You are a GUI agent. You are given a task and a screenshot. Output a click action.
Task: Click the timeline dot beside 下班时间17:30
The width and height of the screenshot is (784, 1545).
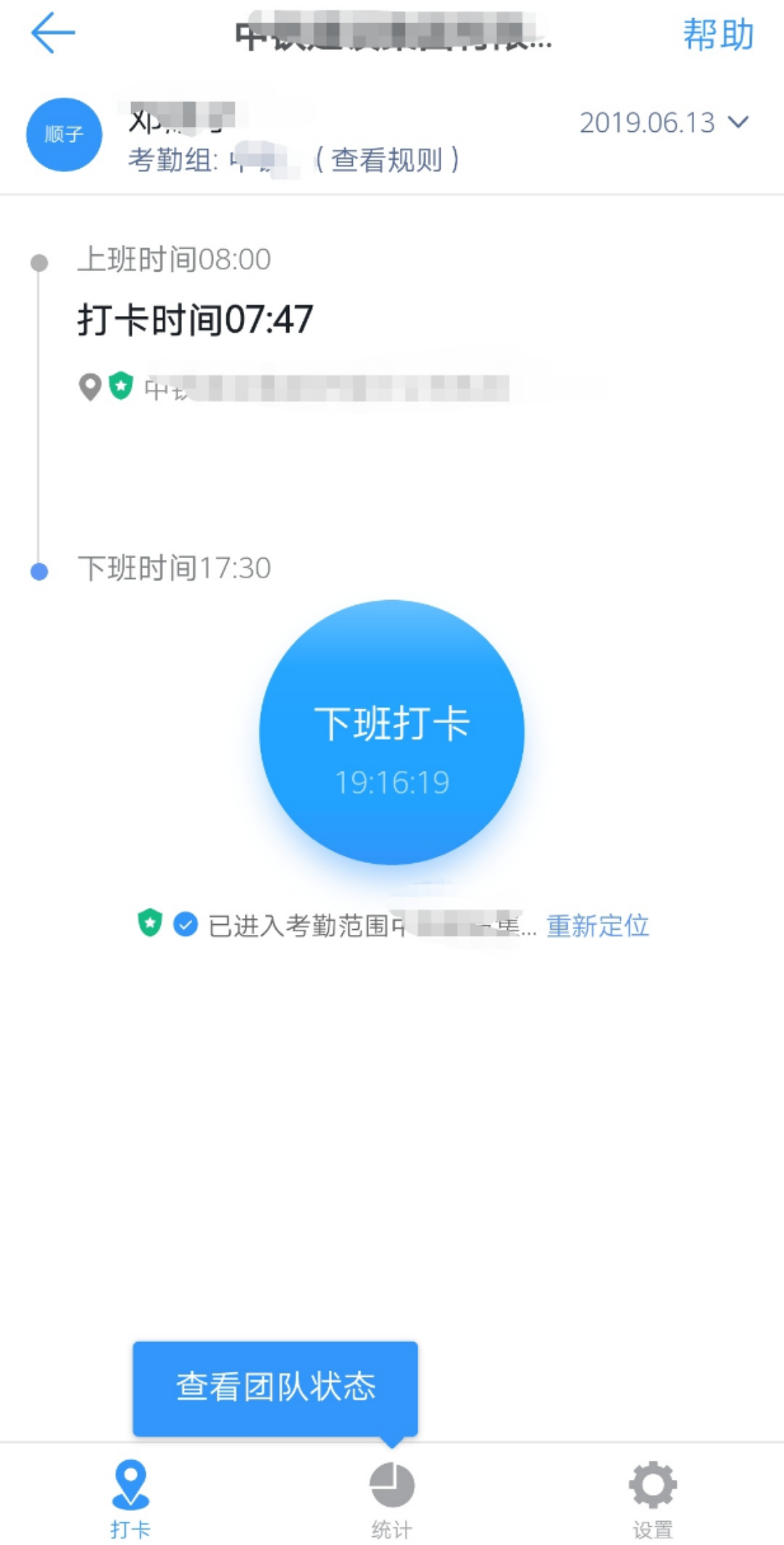tap(38, 571)
